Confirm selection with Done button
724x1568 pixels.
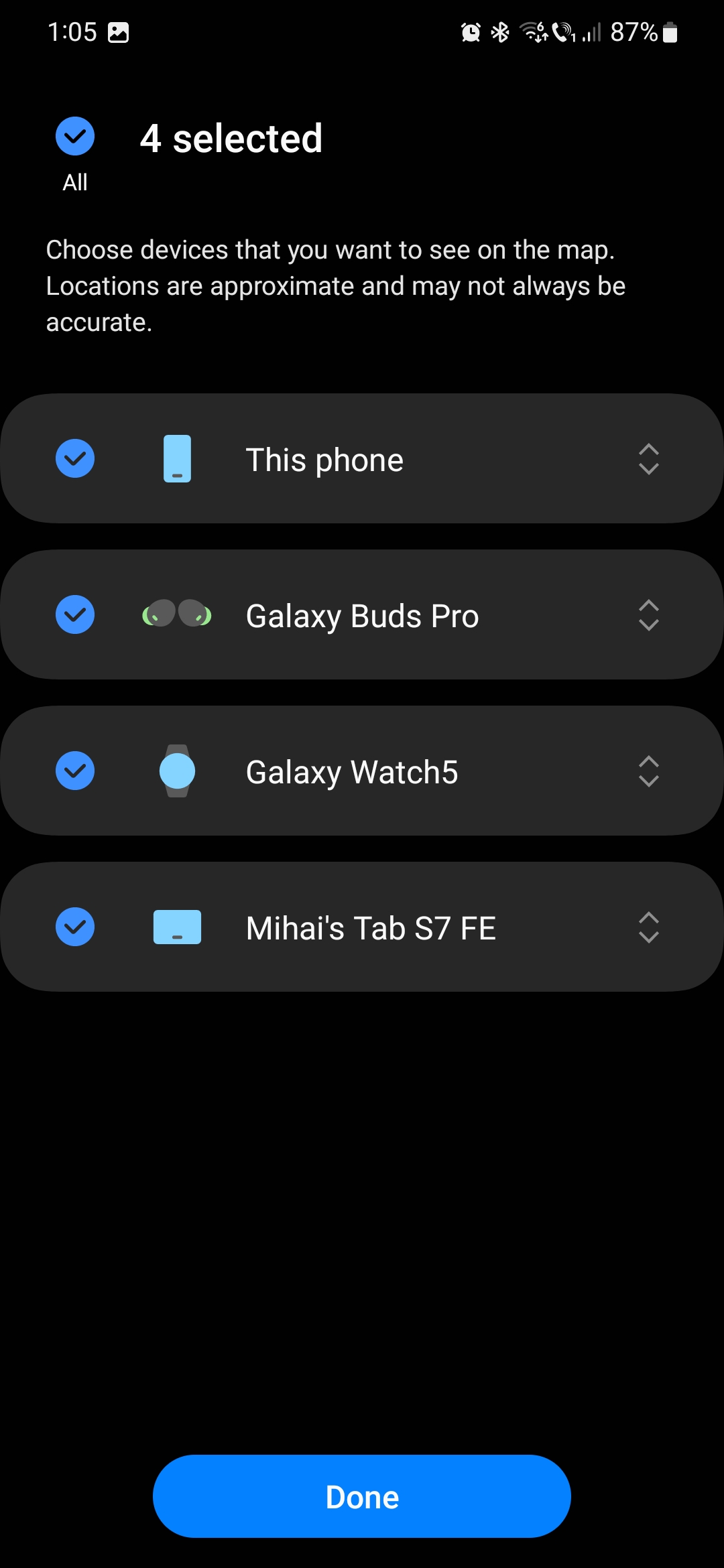pyautogui.click(x=362, y=1496)
